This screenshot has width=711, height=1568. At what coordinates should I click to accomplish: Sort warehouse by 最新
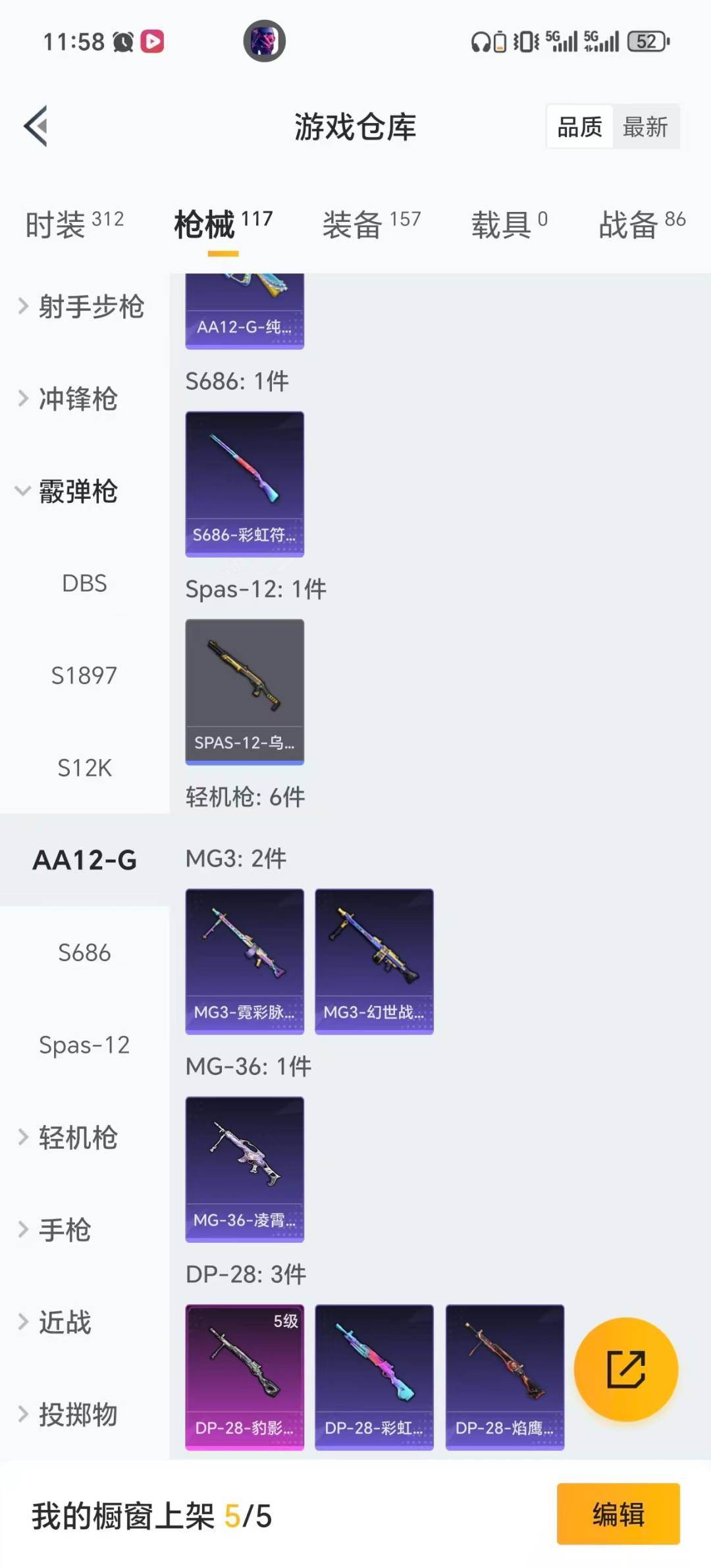pos(645,126)
